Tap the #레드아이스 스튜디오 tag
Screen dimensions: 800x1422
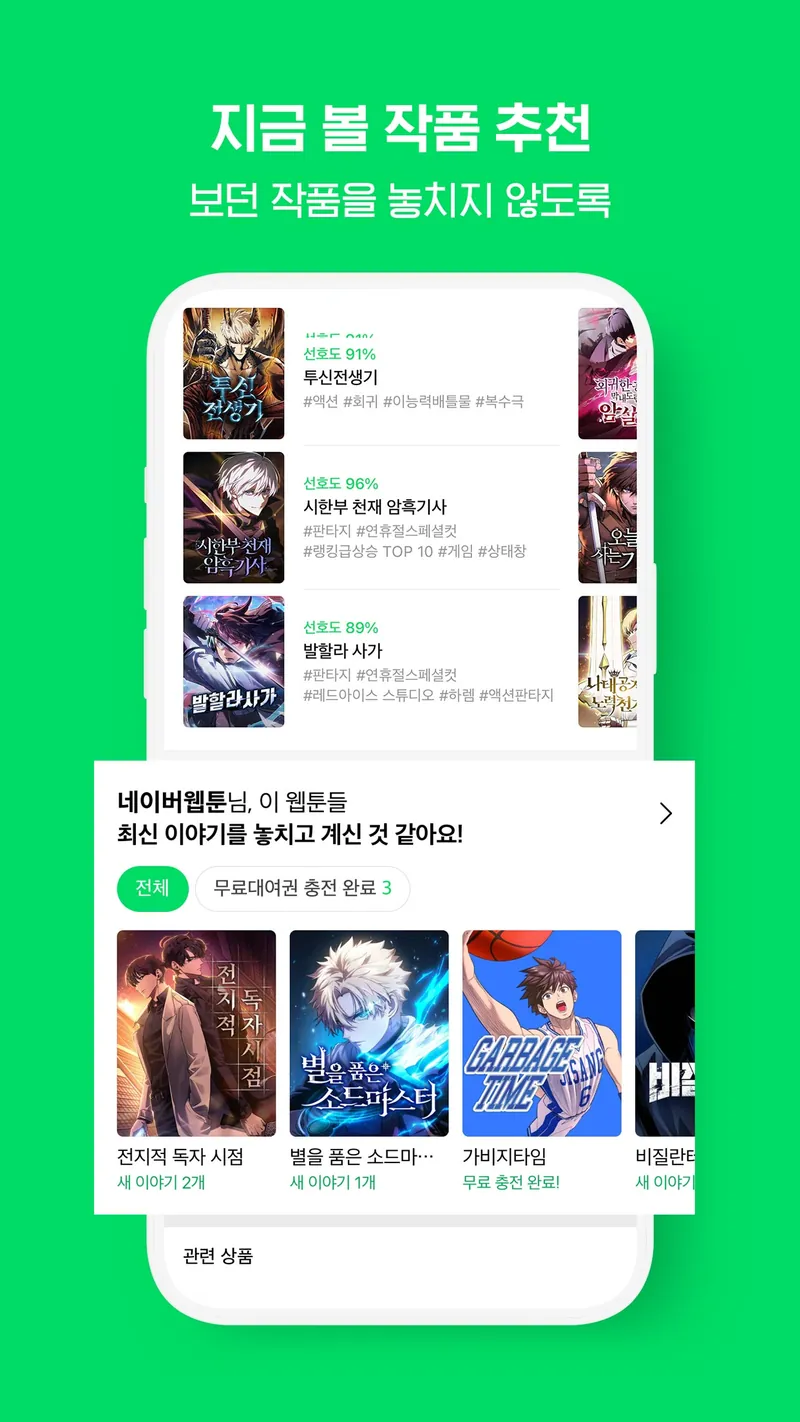pyautogui.click(x=365, y=697)
